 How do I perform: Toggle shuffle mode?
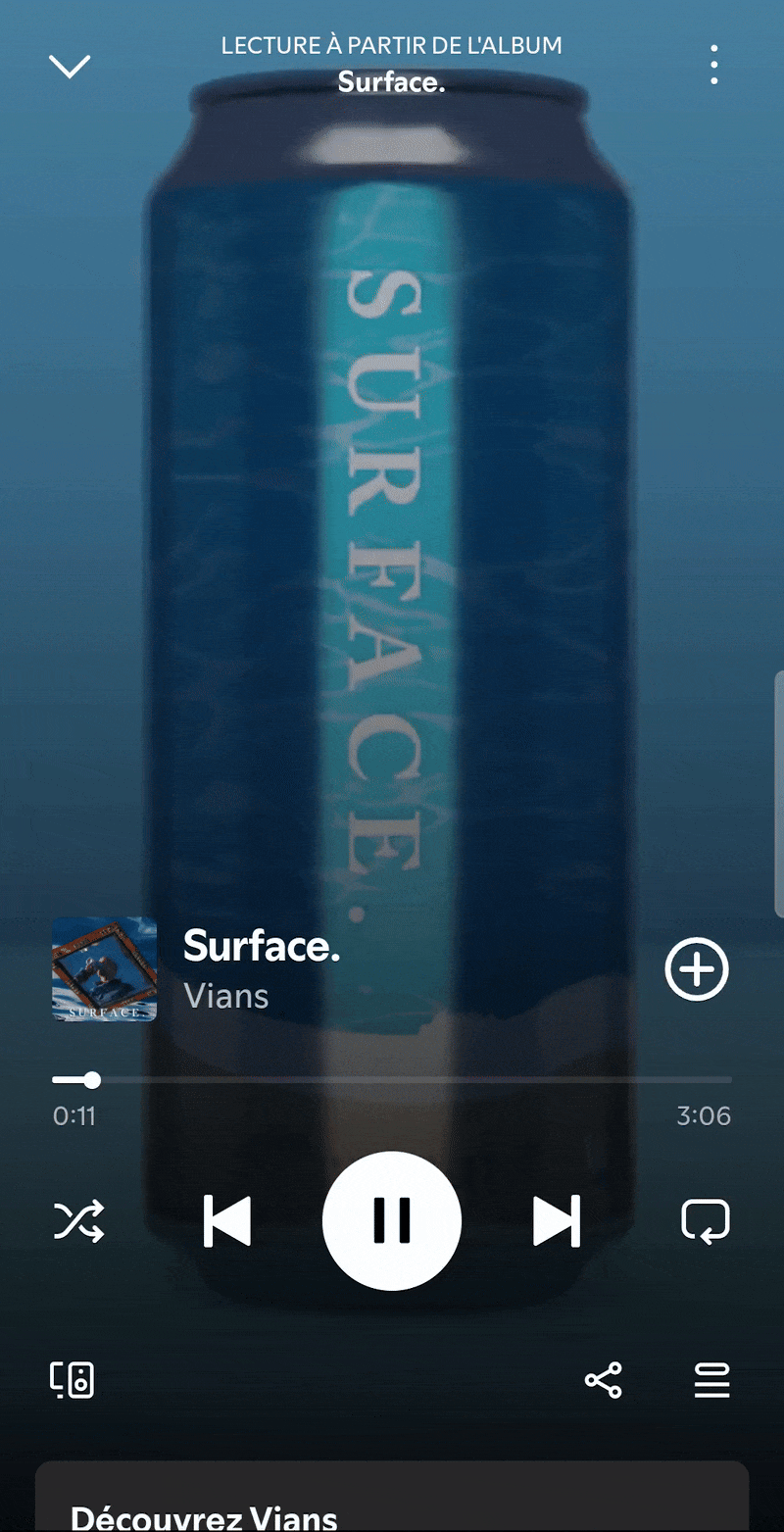click(x=78, y=1221)
